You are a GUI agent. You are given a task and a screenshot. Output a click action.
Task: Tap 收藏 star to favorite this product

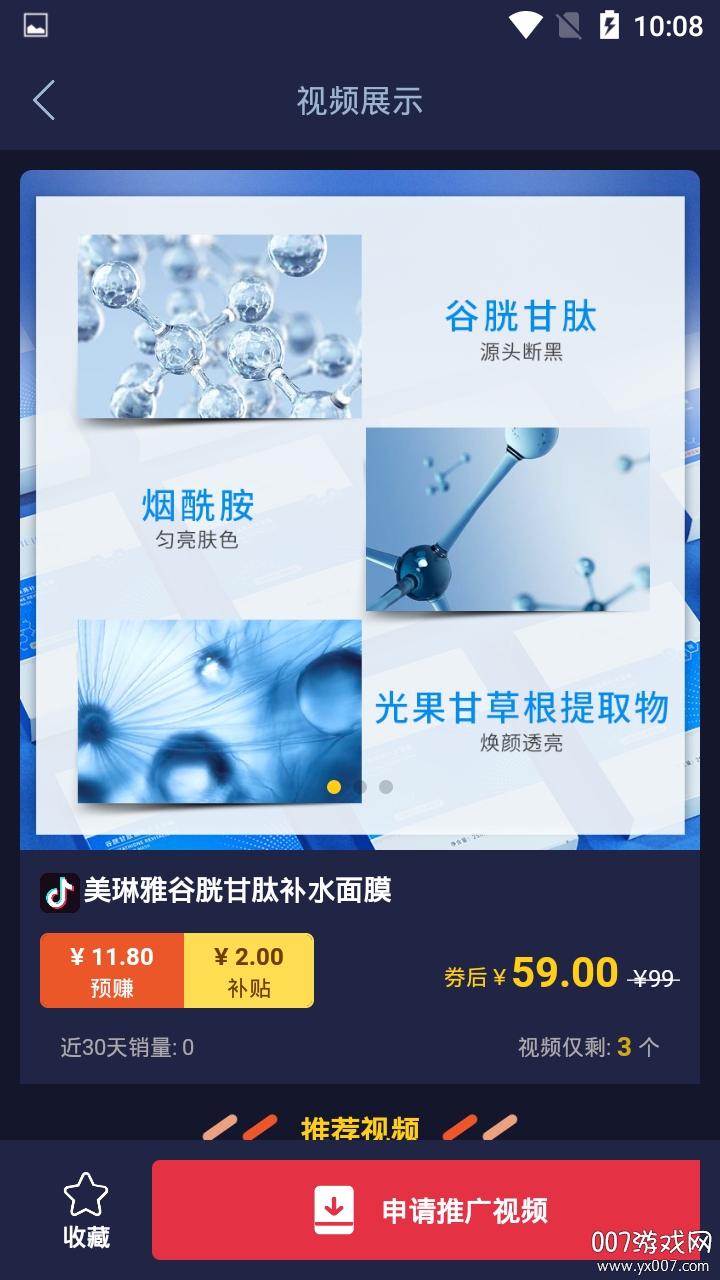tap(86, 1208)
